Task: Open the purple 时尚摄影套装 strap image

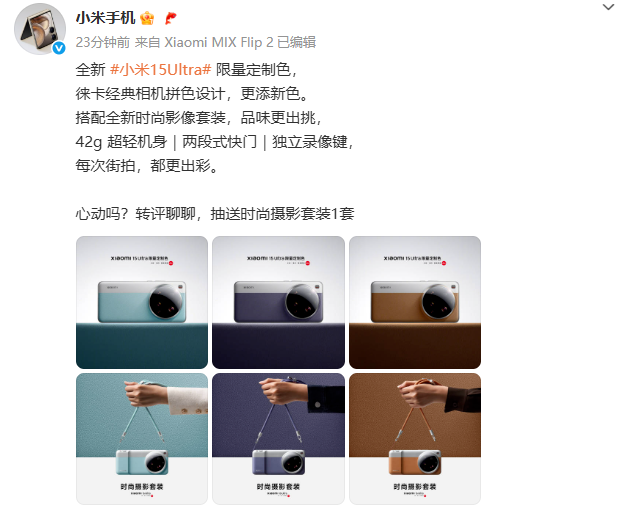Action: tap(278, 438)
